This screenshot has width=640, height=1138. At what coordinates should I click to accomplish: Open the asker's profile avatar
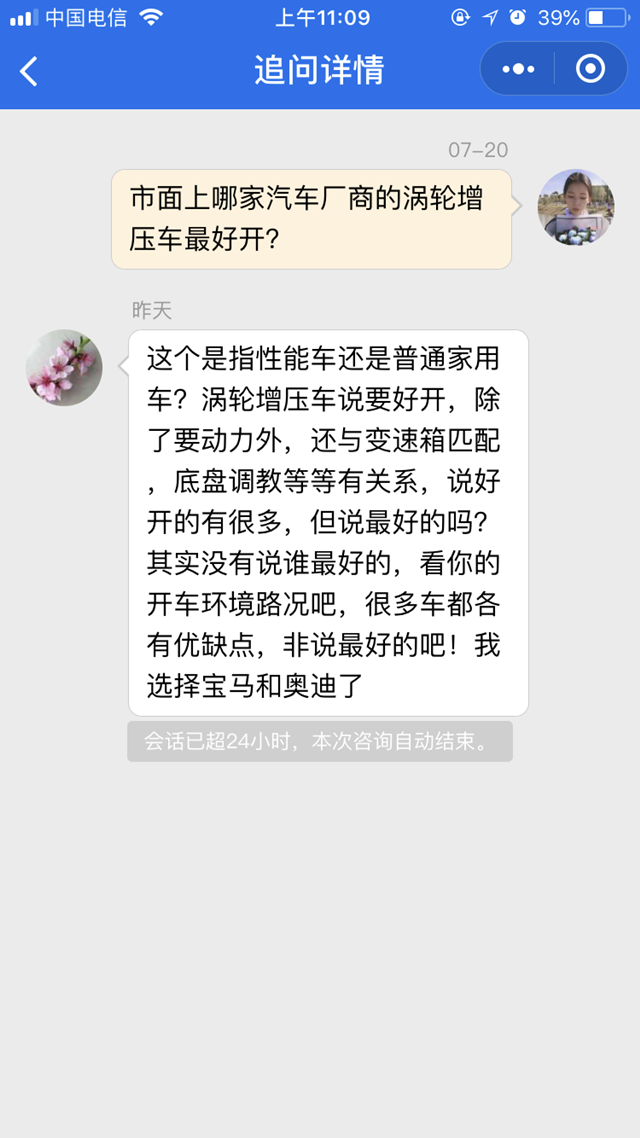point(576,207)
